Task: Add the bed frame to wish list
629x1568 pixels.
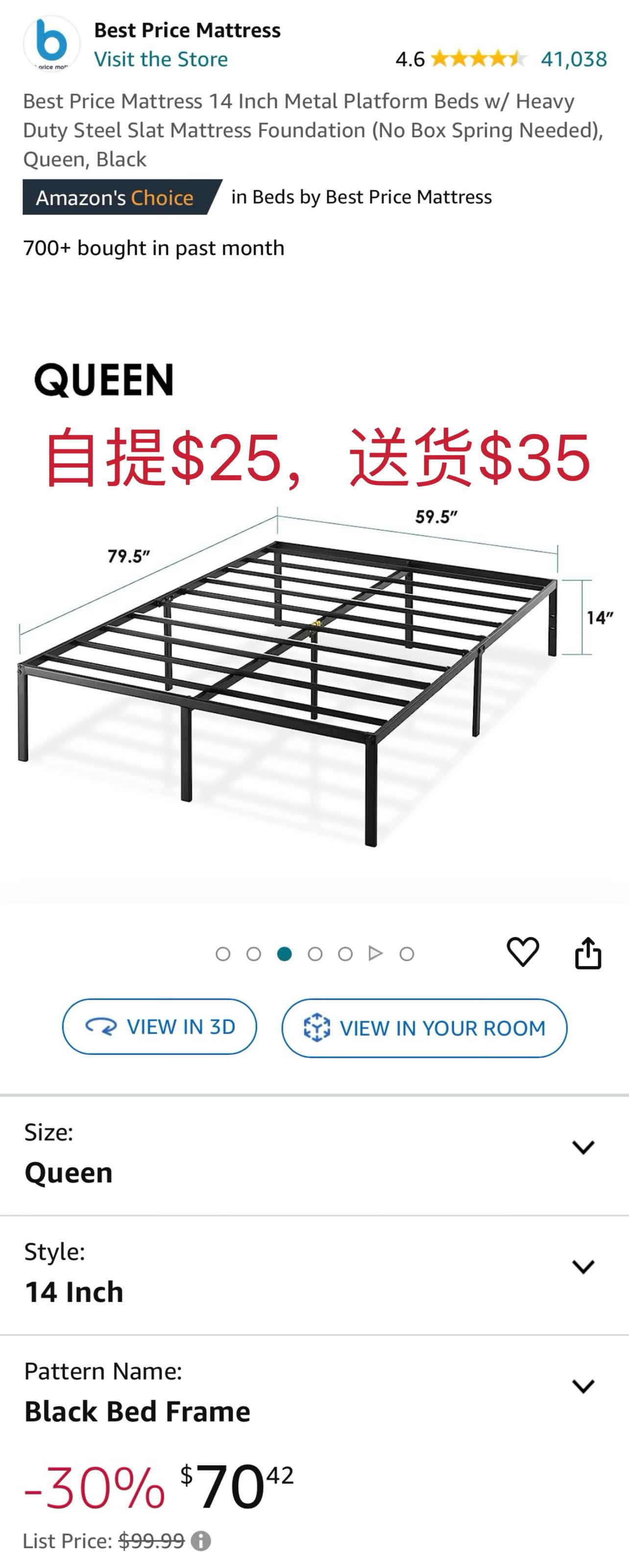Action: tap(523, 952)
